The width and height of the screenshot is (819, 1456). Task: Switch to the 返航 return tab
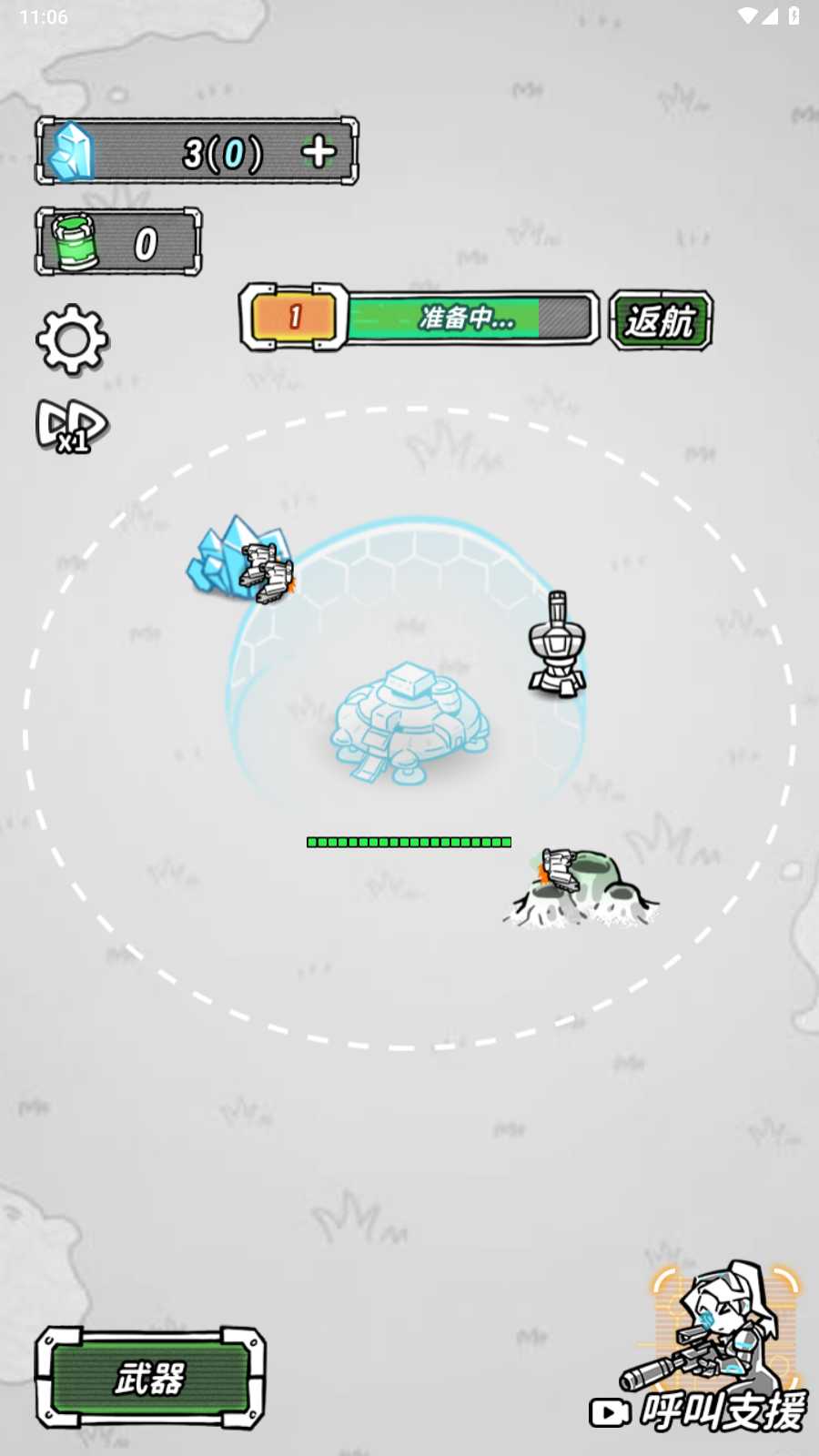coord(662,320)
